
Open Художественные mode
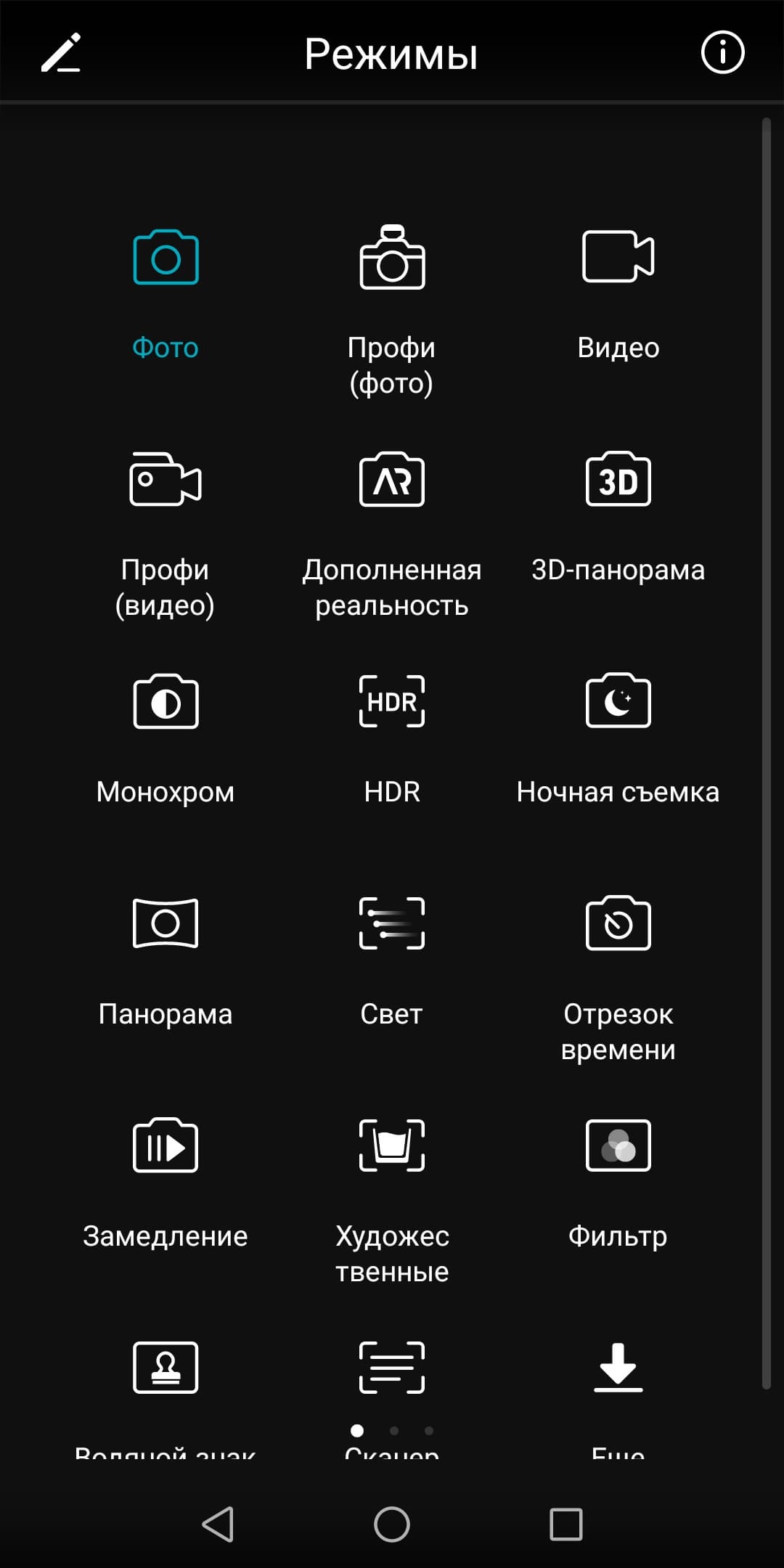[392, 1147]
